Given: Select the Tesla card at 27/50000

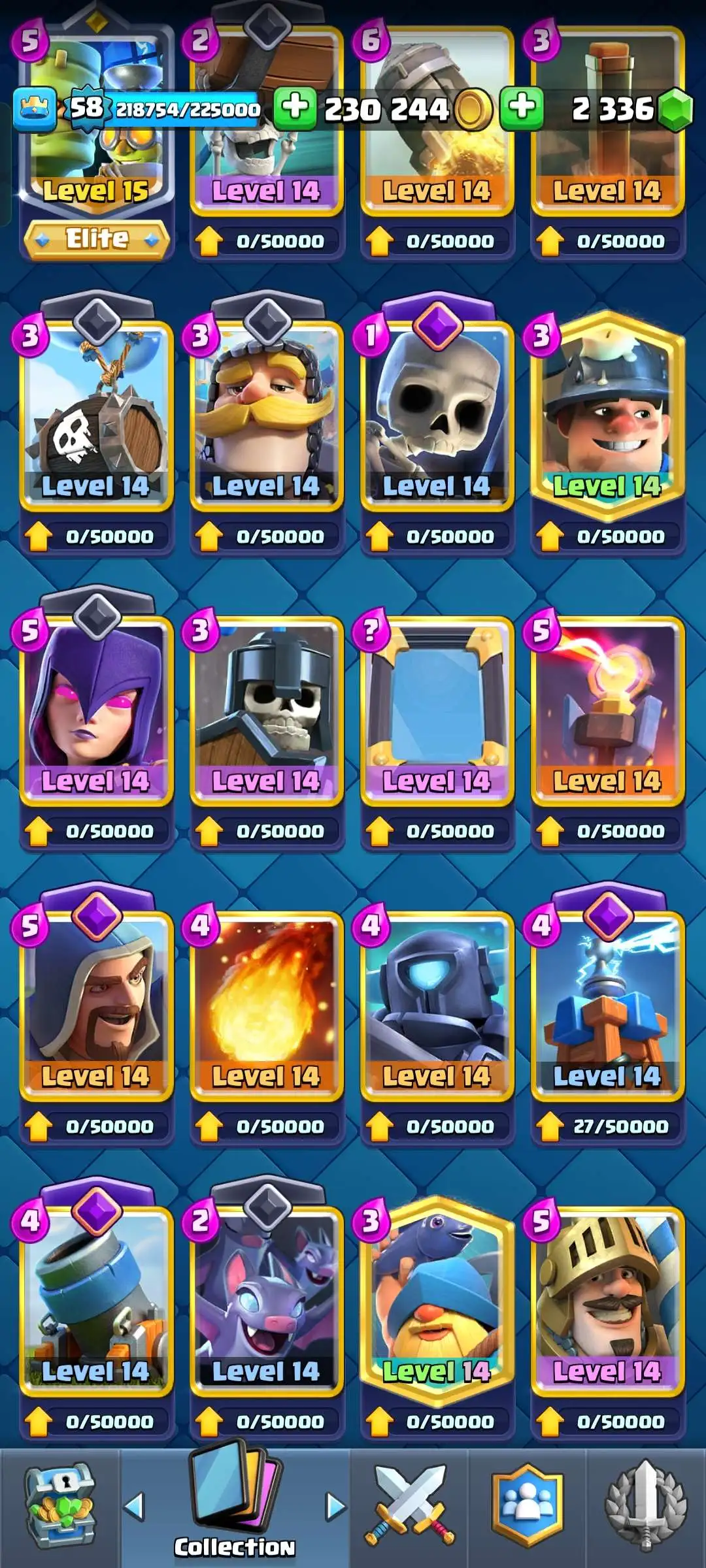Looking at the screenshot, I should point(607,1006).
